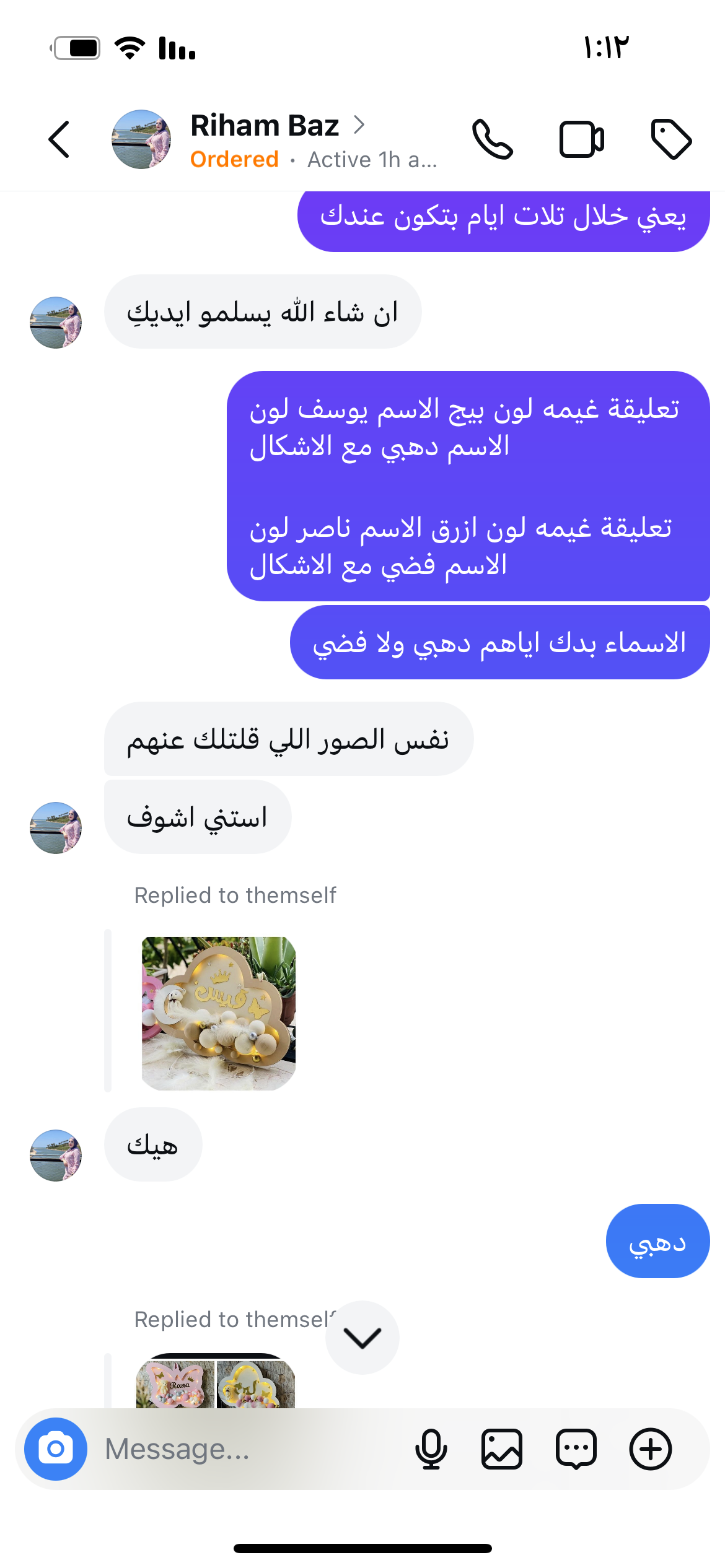Open the photo gallery picker

tap(502, 1449)
